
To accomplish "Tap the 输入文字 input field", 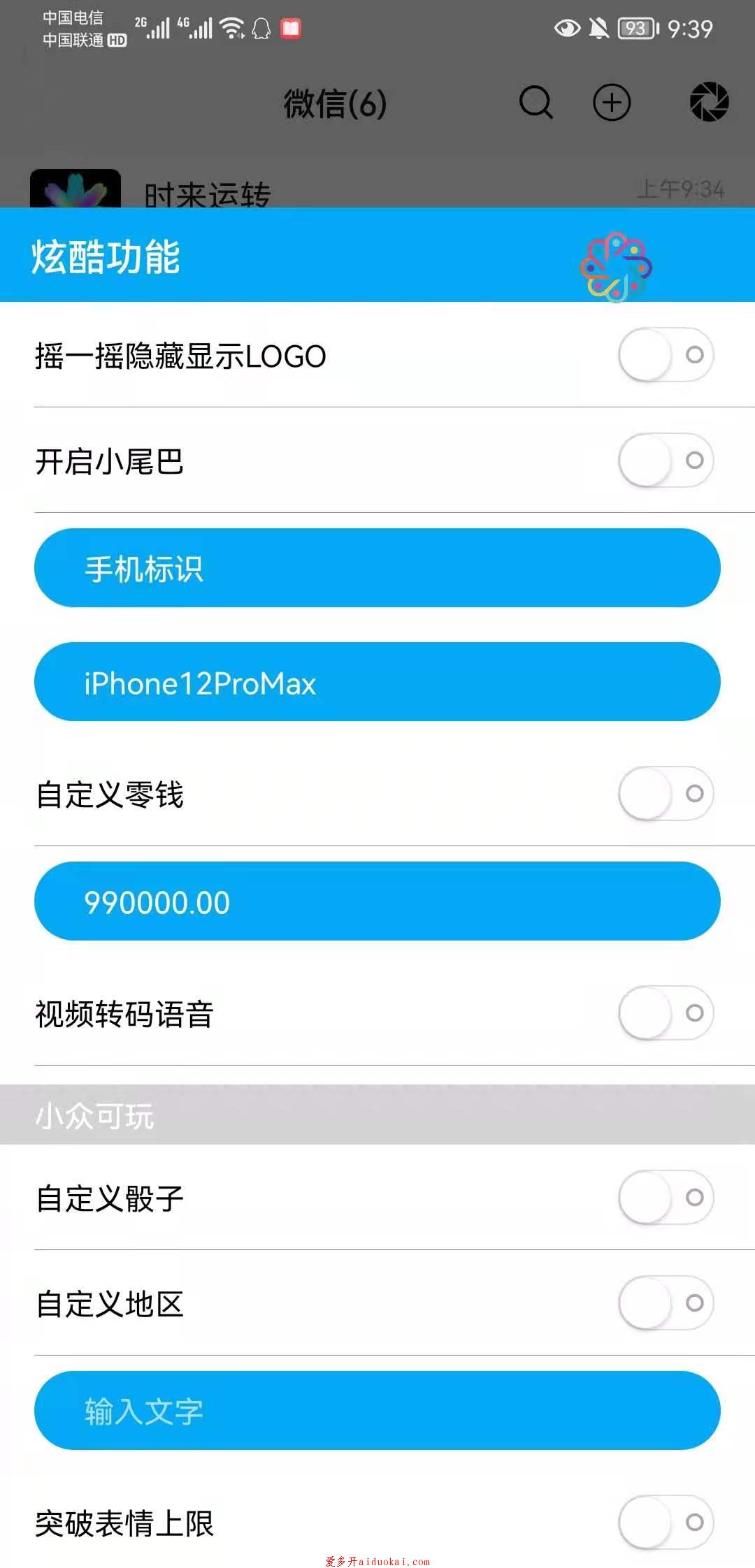I will pyautogui.click(x=377, y=1411).
